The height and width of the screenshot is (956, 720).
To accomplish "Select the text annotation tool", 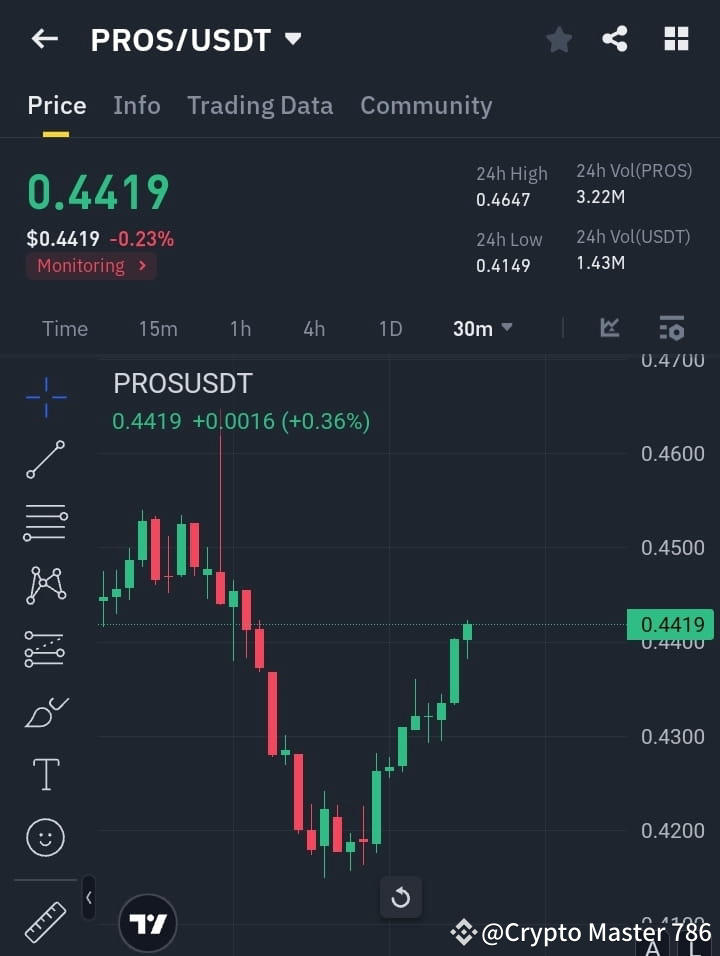I will click(45, 774).
